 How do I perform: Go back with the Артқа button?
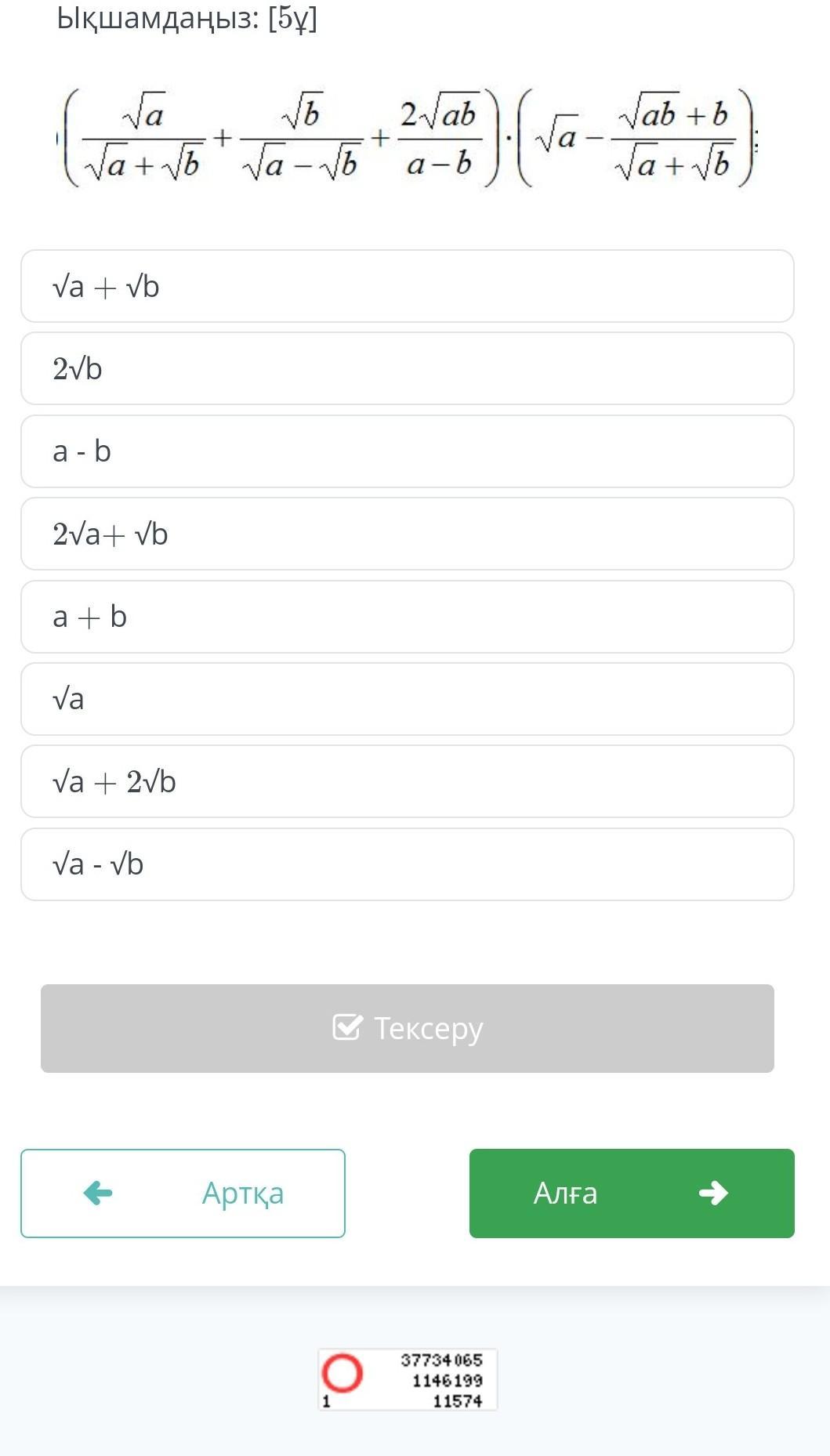click(183, 1193)
